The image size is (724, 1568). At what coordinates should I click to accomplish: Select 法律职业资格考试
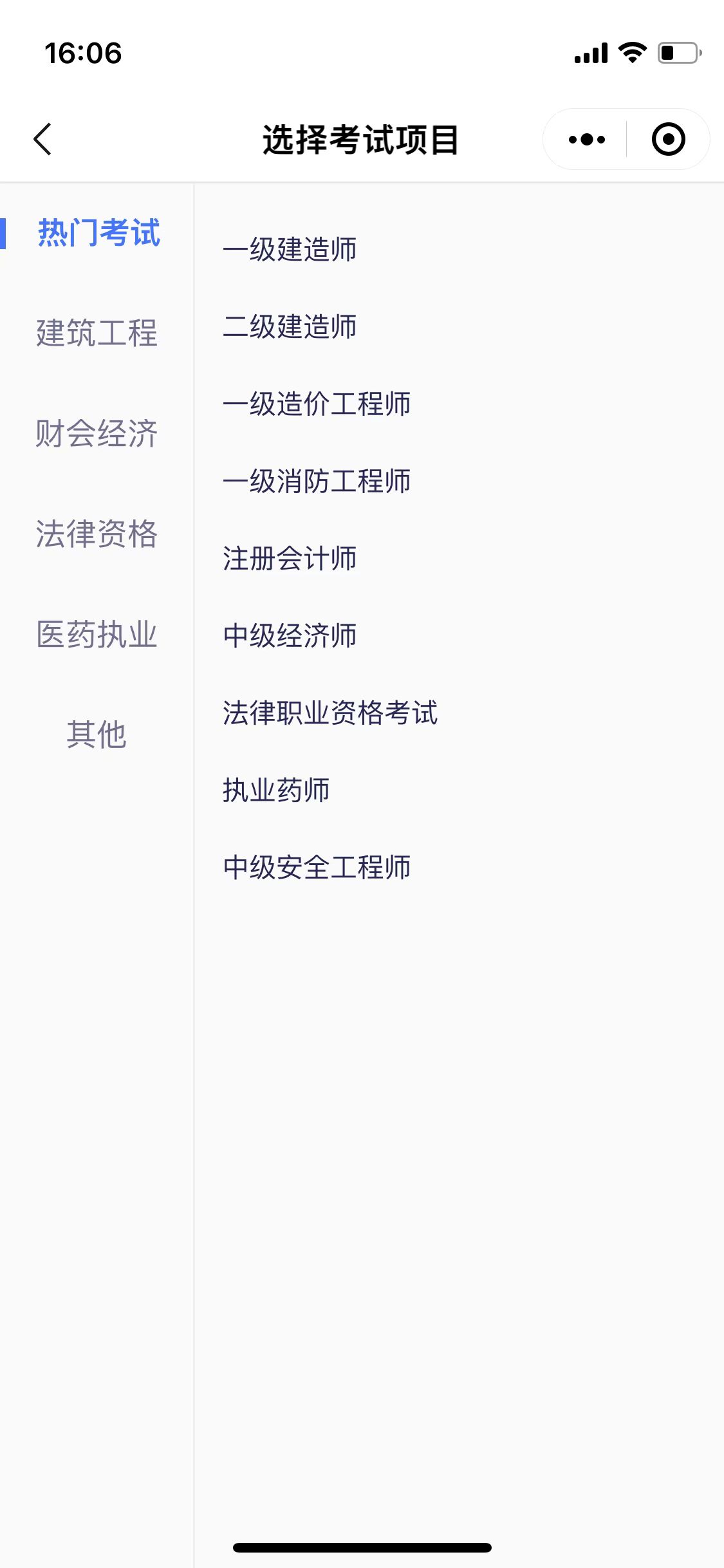pyautogui.click(x=330, y=713)
